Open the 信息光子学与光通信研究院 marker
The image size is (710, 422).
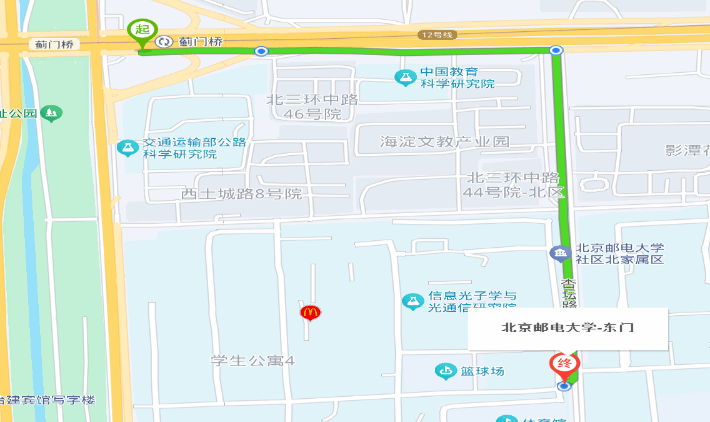point(410,301)
